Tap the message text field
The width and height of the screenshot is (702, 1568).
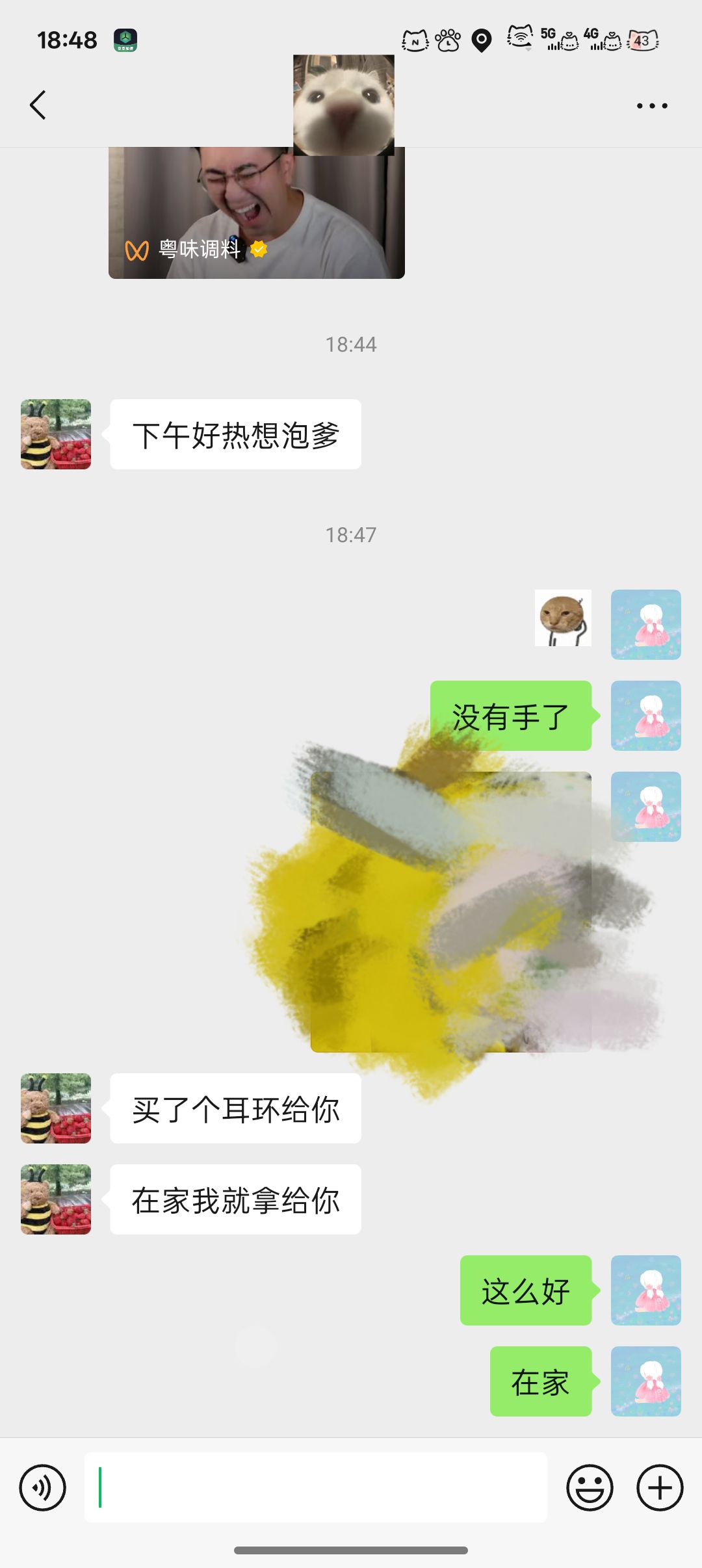click(x=316, y=1487)
